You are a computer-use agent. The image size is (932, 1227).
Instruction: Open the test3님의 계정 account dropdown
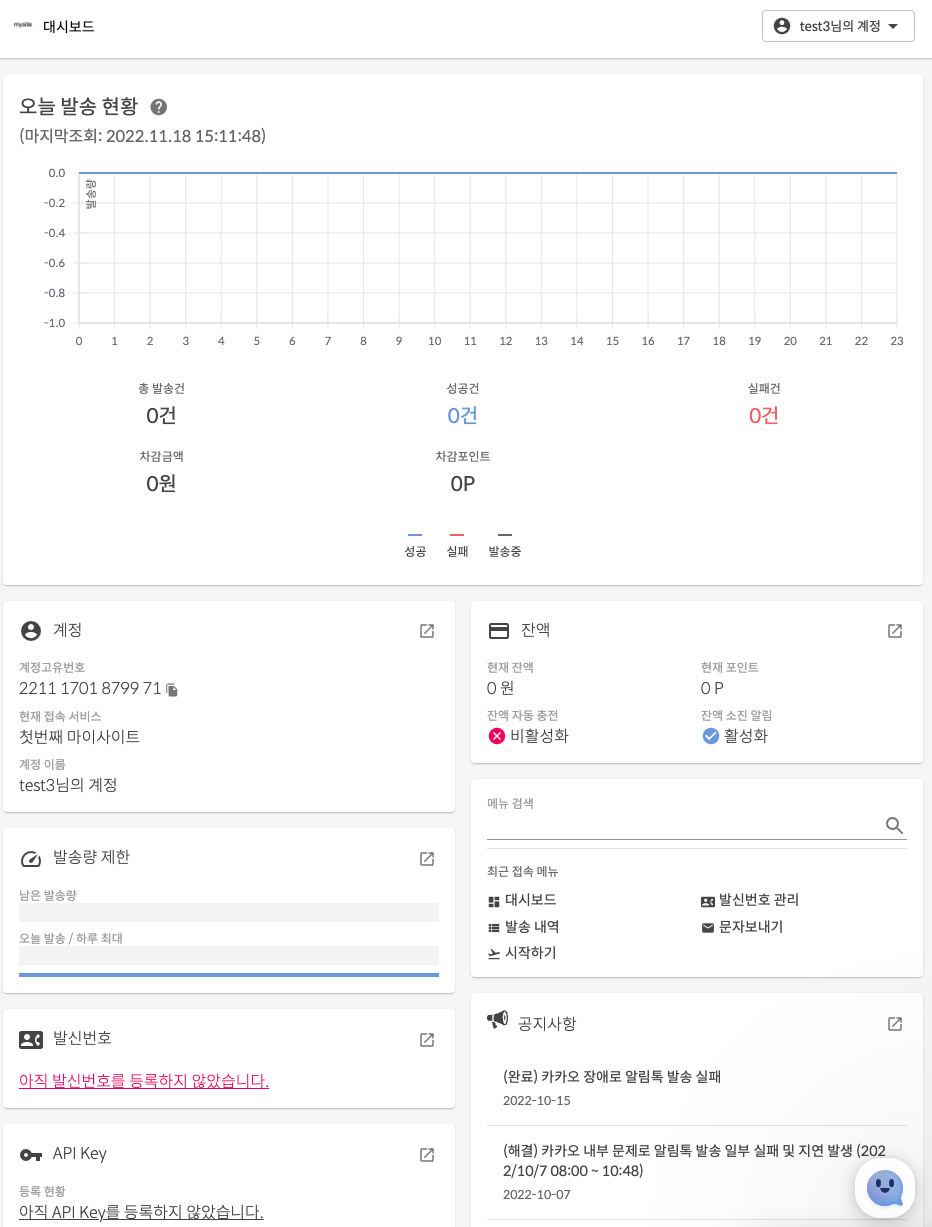point(838,27)
